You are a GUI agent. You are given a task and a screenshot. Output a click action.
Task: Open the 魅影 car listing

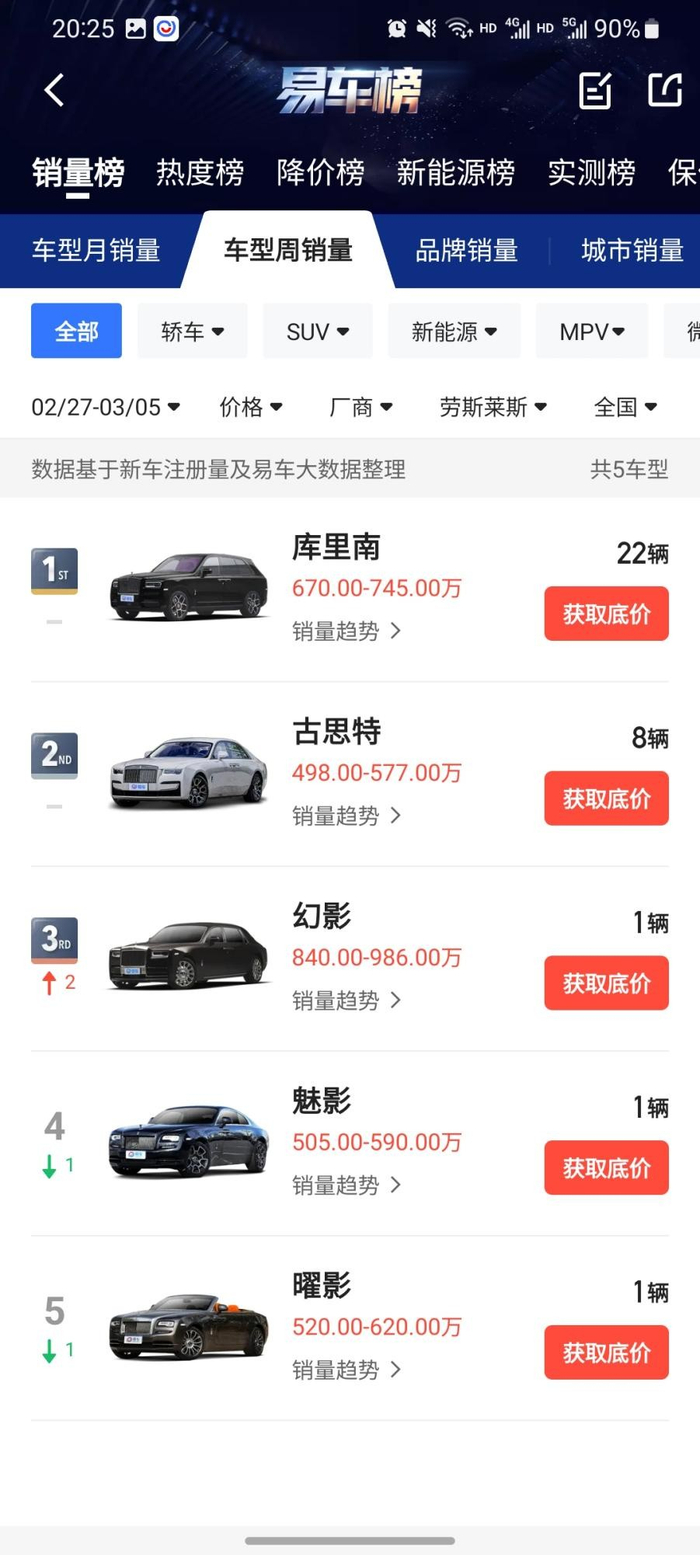coord(322,1102)
